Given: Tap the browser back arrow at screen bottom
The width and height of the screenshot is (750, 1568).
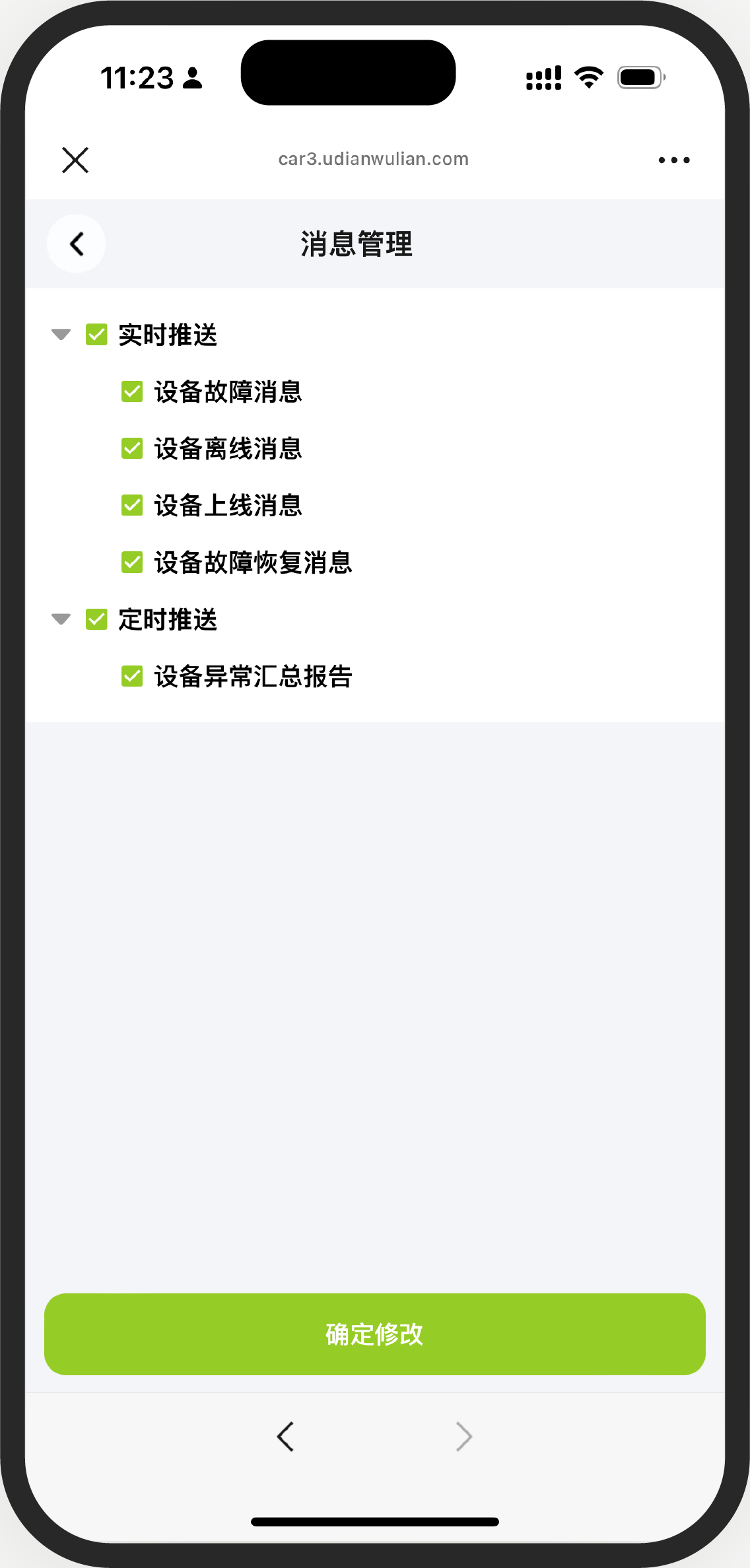Looking at the screenshot, I should pyautogui.click(x=286, y=1436).
